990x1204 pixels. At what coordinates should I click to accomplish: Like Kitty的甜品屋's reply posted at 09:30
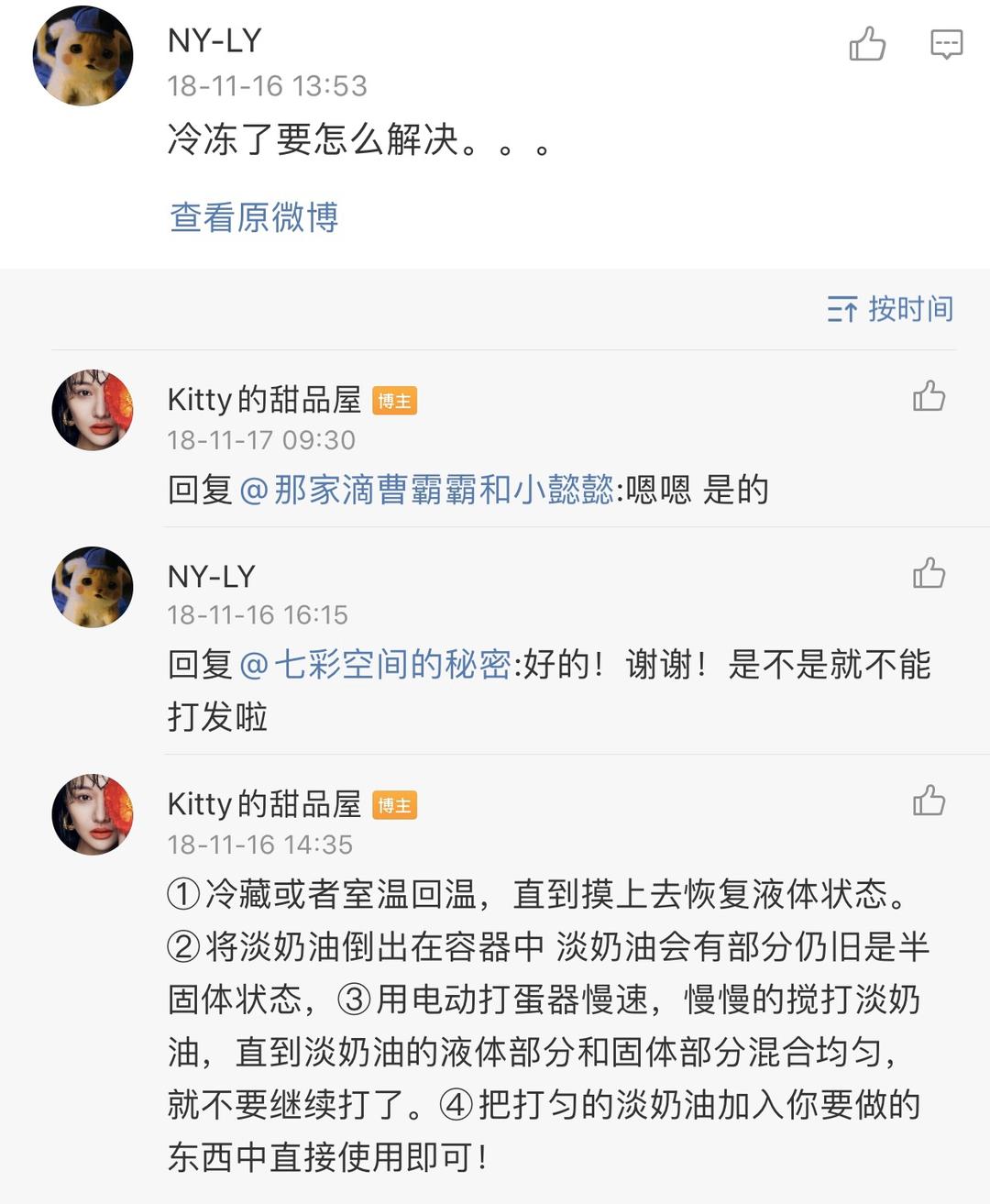pos(929,398)
